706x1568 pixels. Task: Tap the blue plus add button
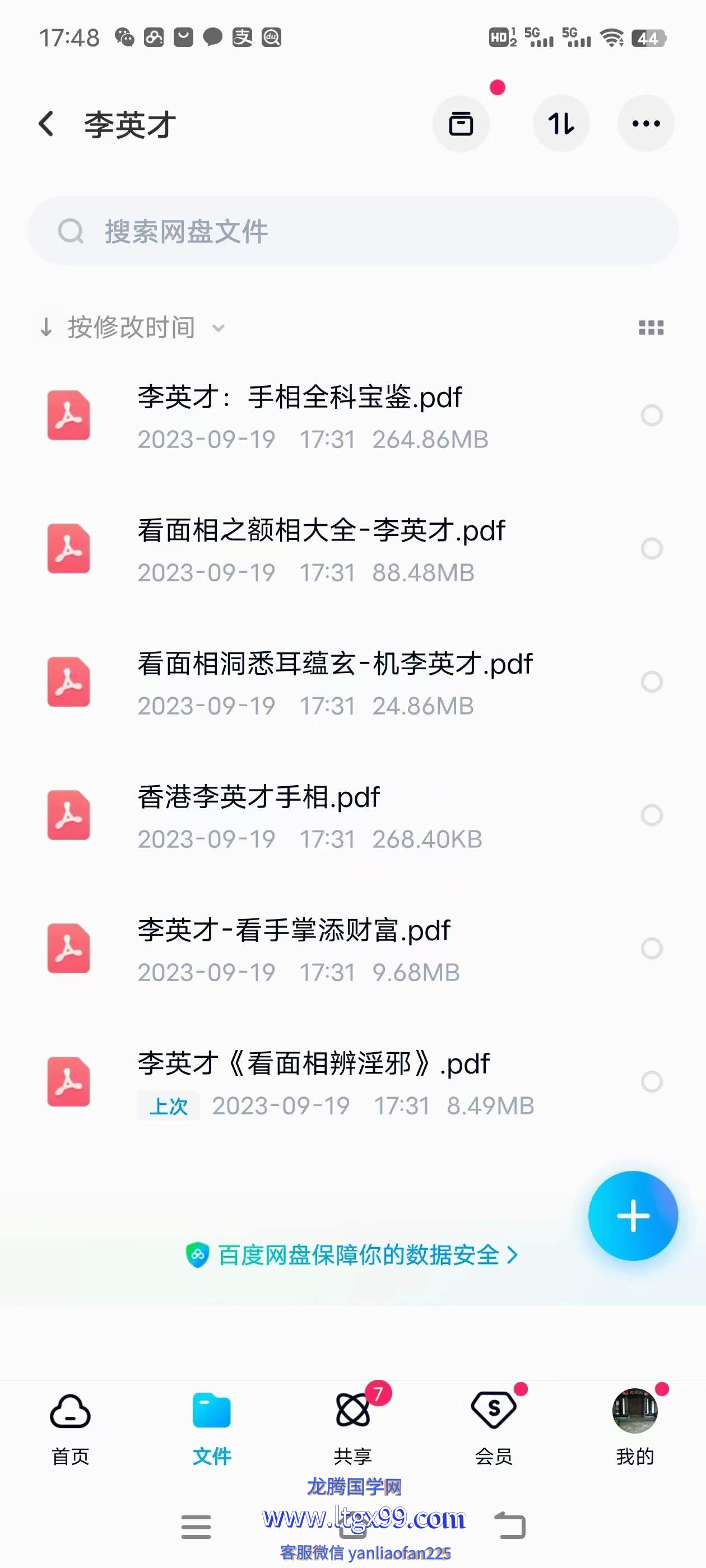coord(633,1216)
